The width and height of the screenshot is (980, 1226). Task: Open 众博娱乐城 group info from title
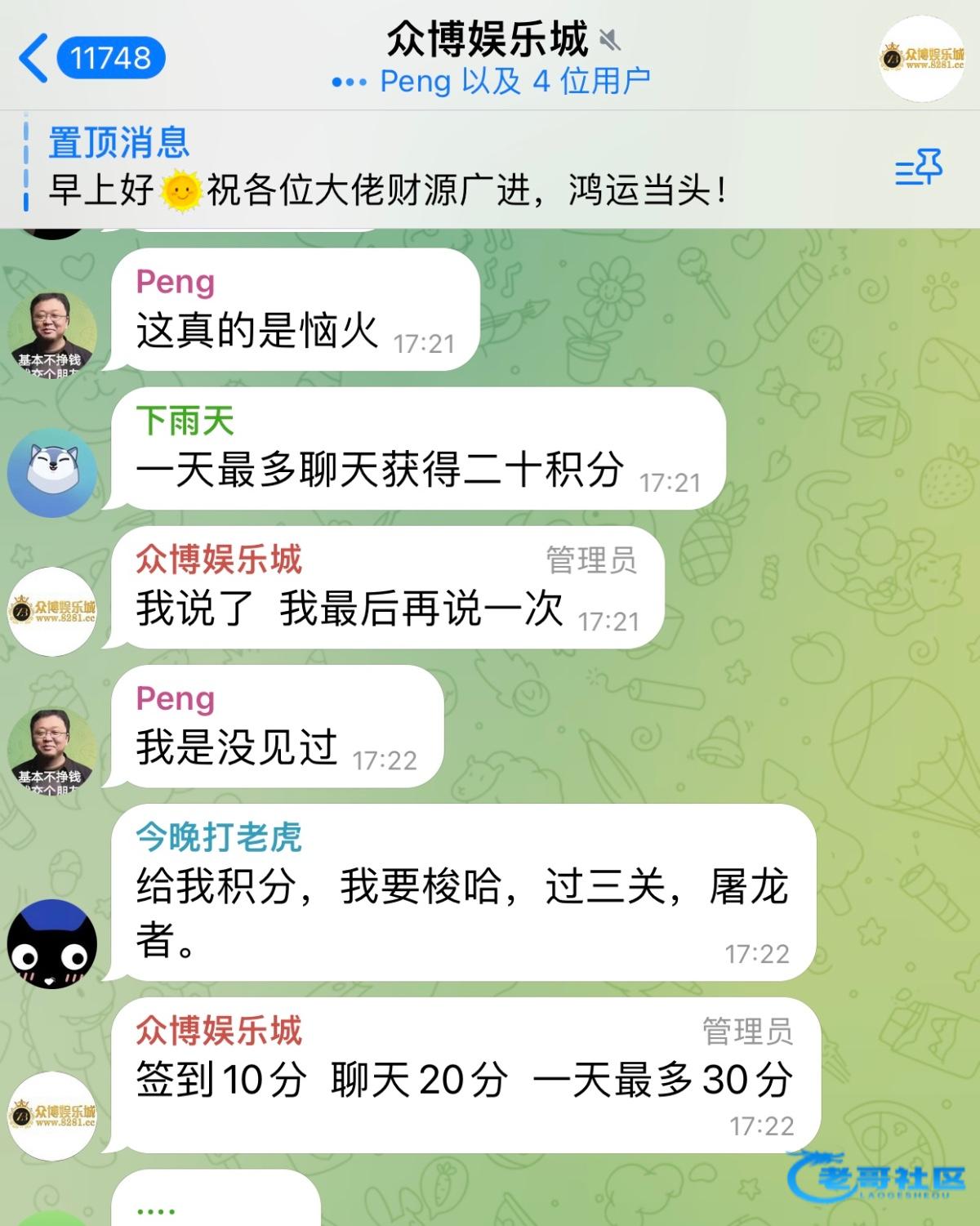point(488,40)
